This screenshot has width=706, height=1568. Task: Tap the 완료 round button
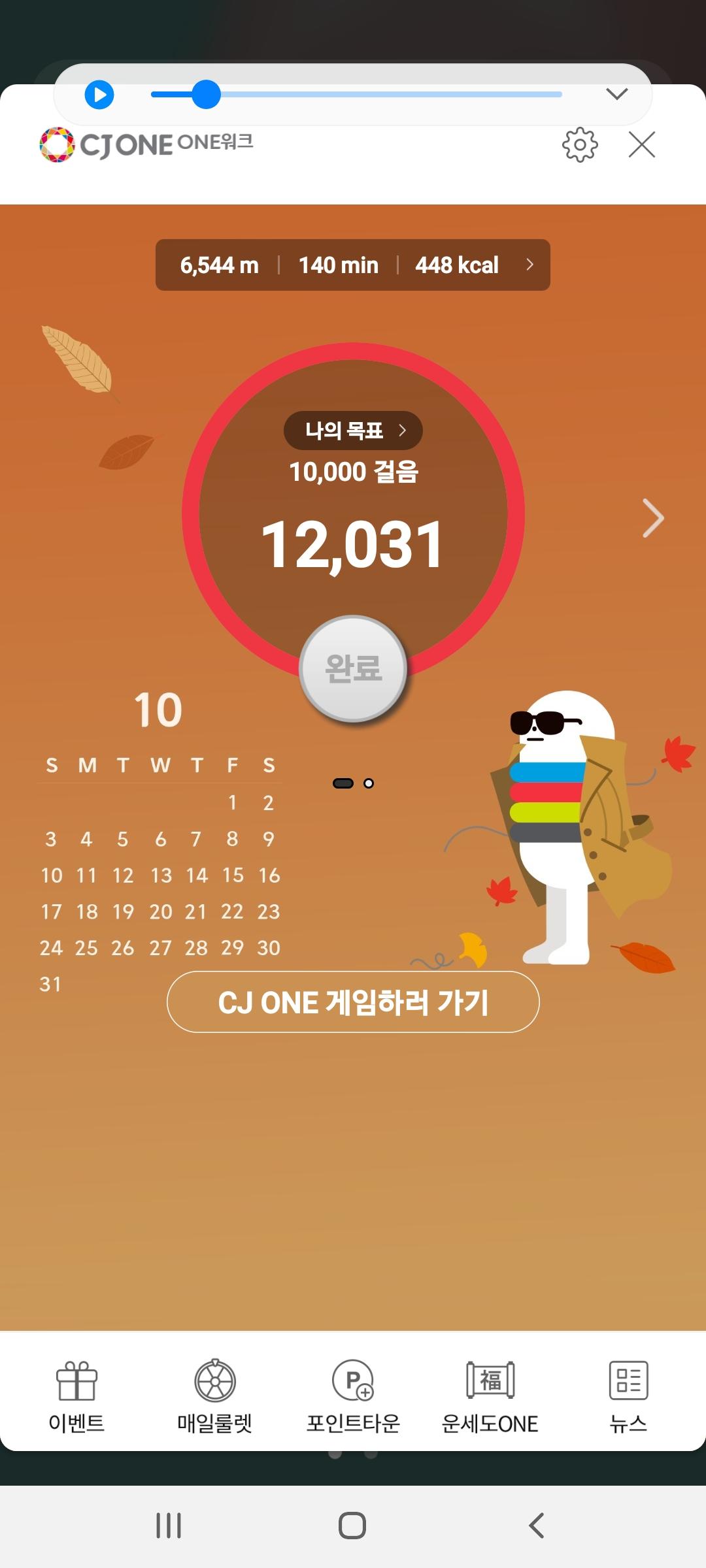coord(353,668)
